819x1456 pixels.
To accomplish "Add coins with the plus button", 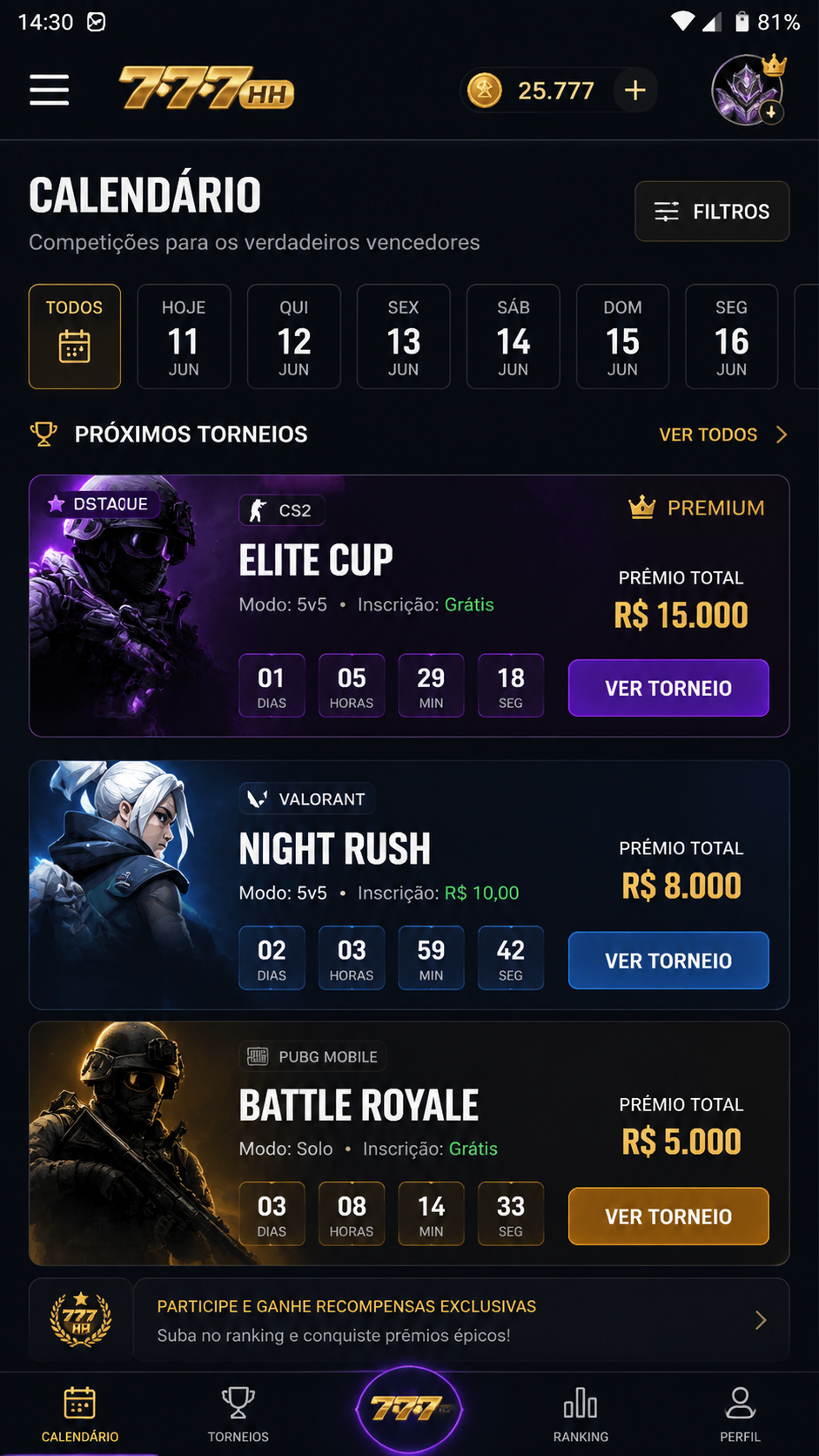I will point(635,90).
